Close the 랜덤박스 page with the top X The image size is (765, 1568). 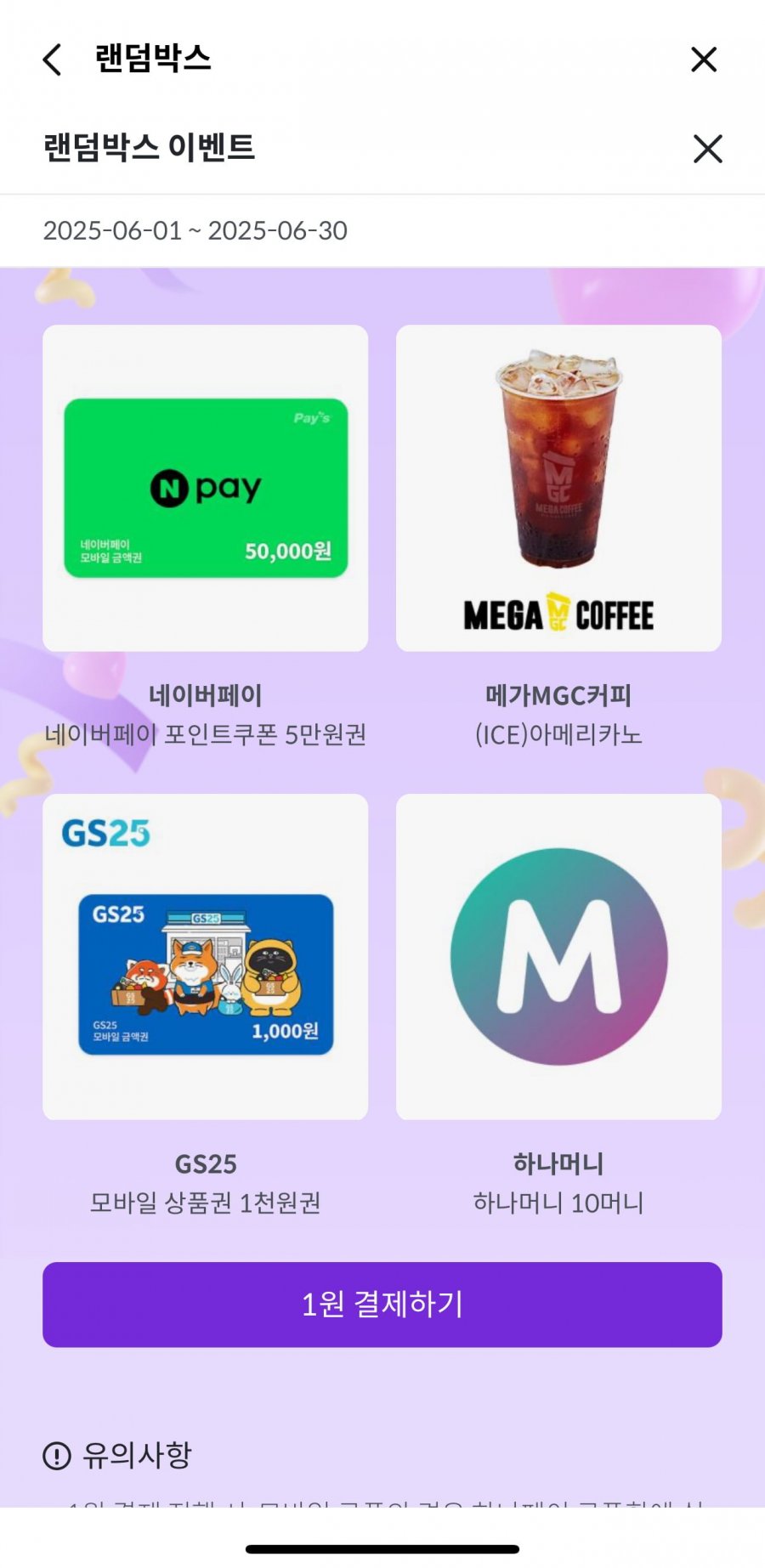coord(704,59)
